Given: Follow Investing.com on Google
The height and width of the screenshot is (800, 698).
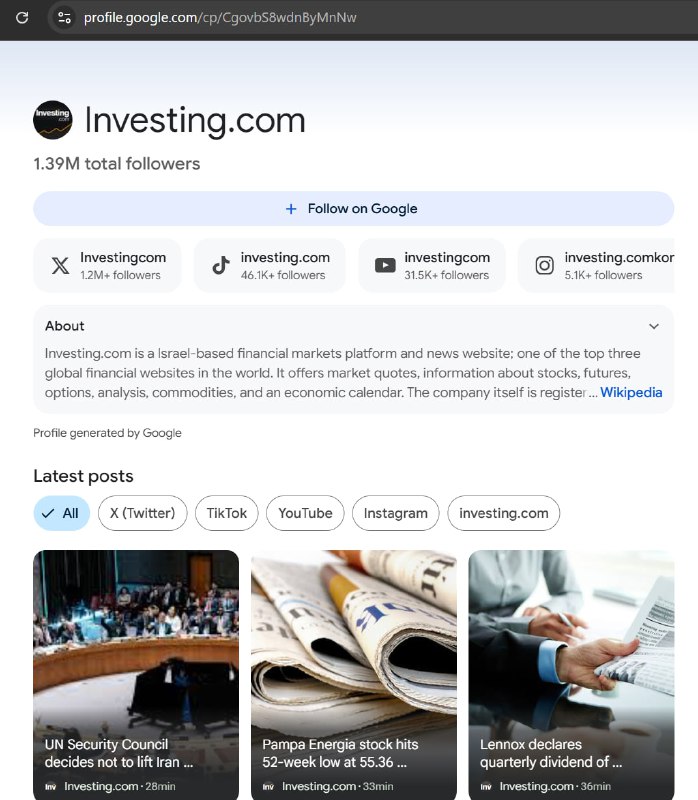Looking at the screenshot, I should tap(354, 209).
